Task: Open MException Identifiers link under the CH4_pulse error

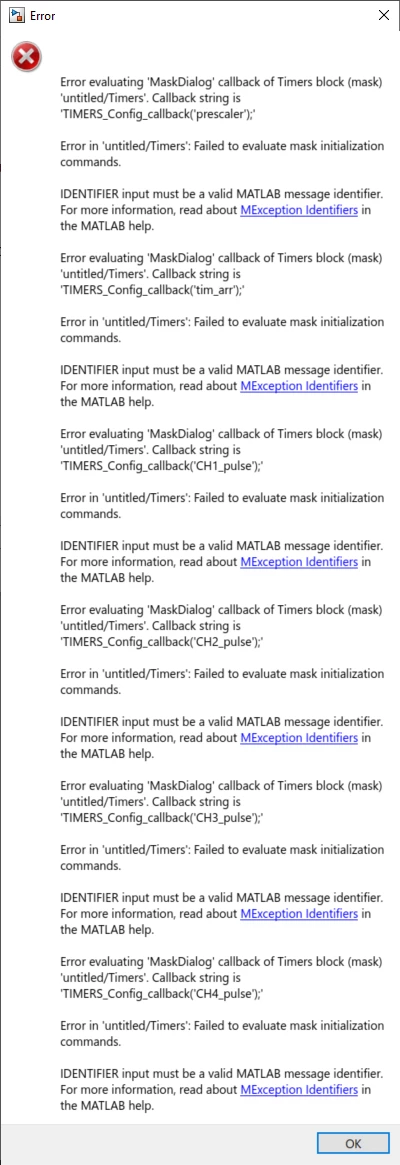Action: (300, 1089)
